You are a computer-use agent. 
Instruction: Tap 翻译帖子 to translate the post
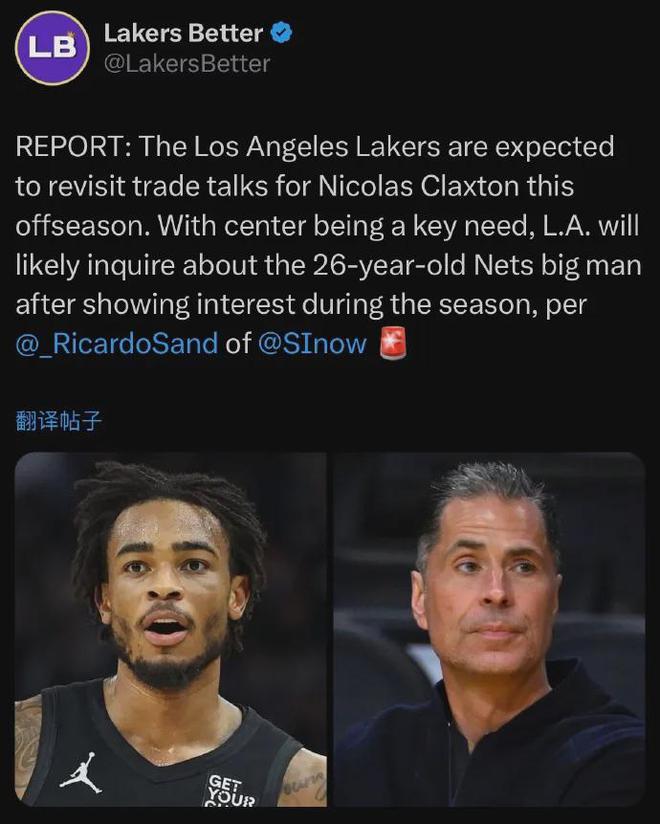coord(59,420)
